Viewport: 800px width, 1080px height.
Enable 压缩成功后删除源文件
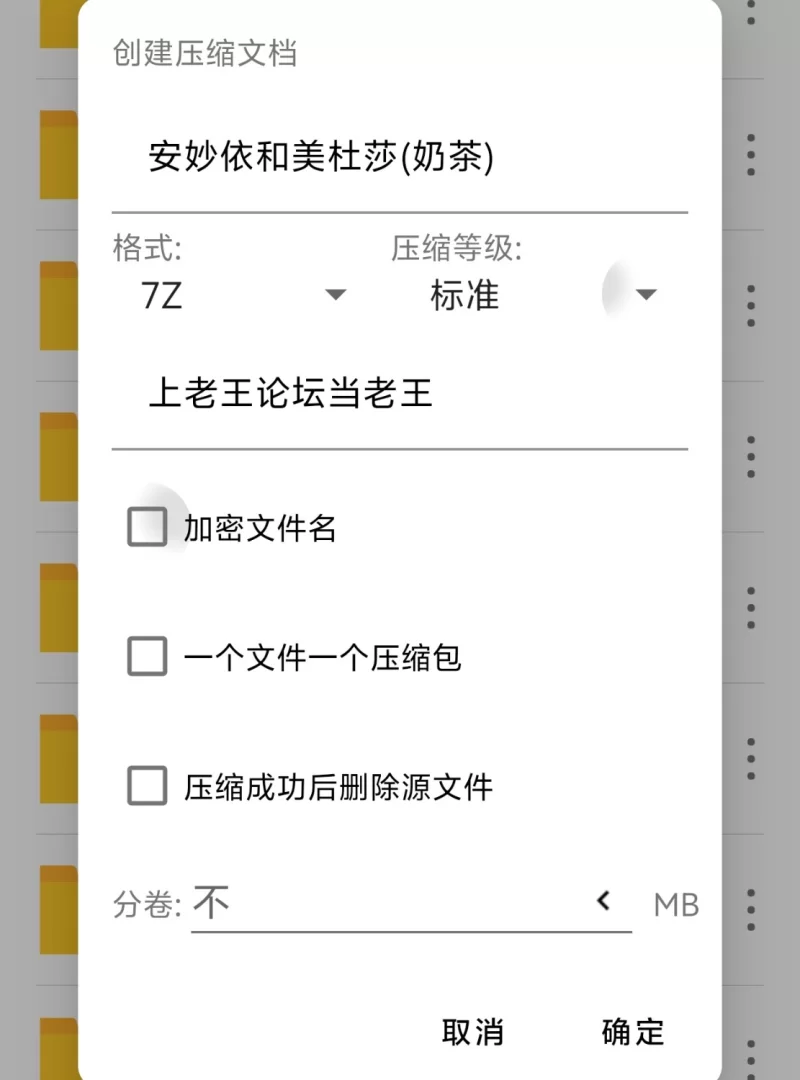147,787
